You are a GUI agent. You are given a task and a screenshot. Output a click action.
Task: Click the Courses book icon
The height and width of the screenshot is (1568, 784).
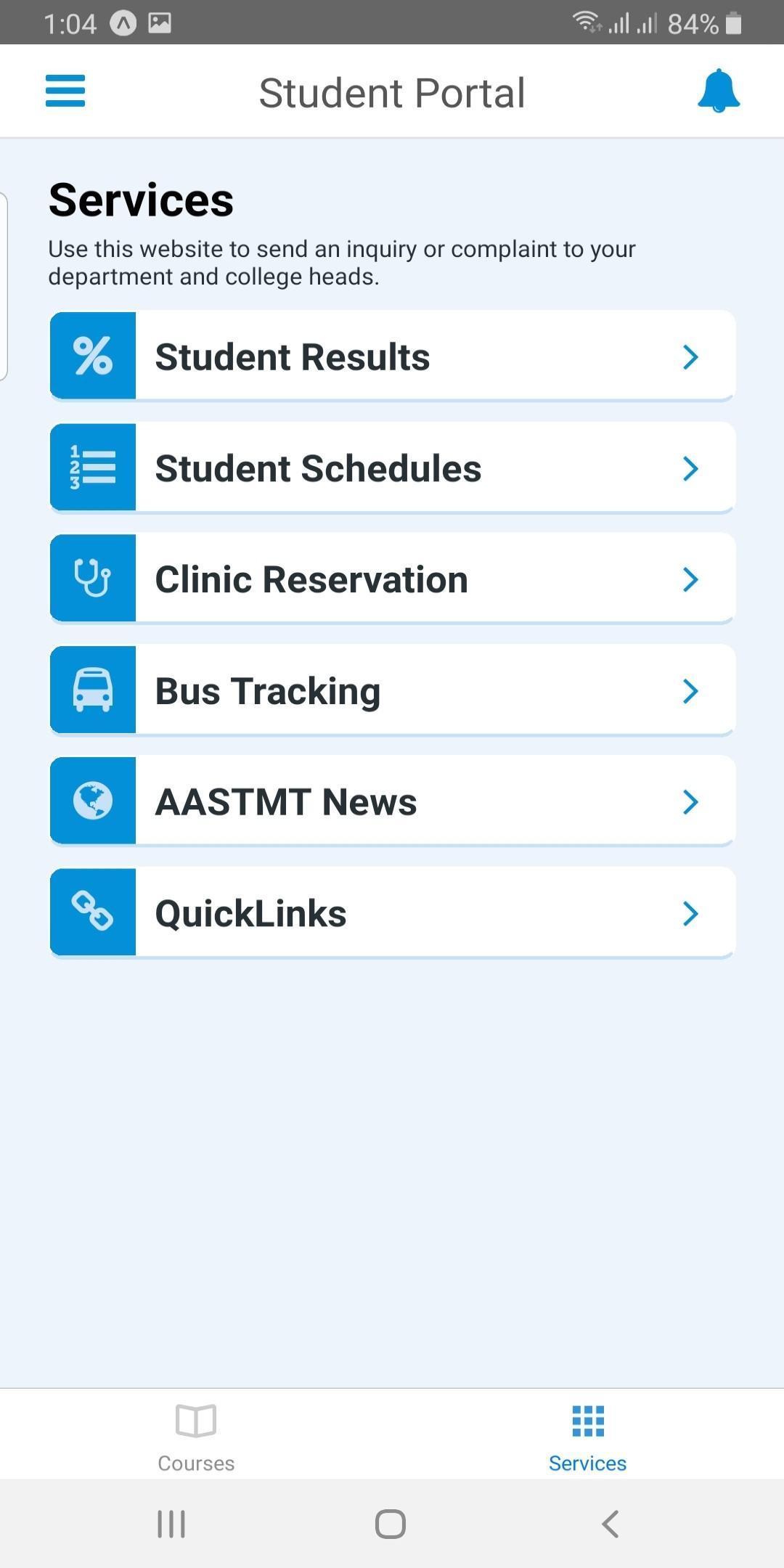pyautogui.click(x=195, y=1421)
